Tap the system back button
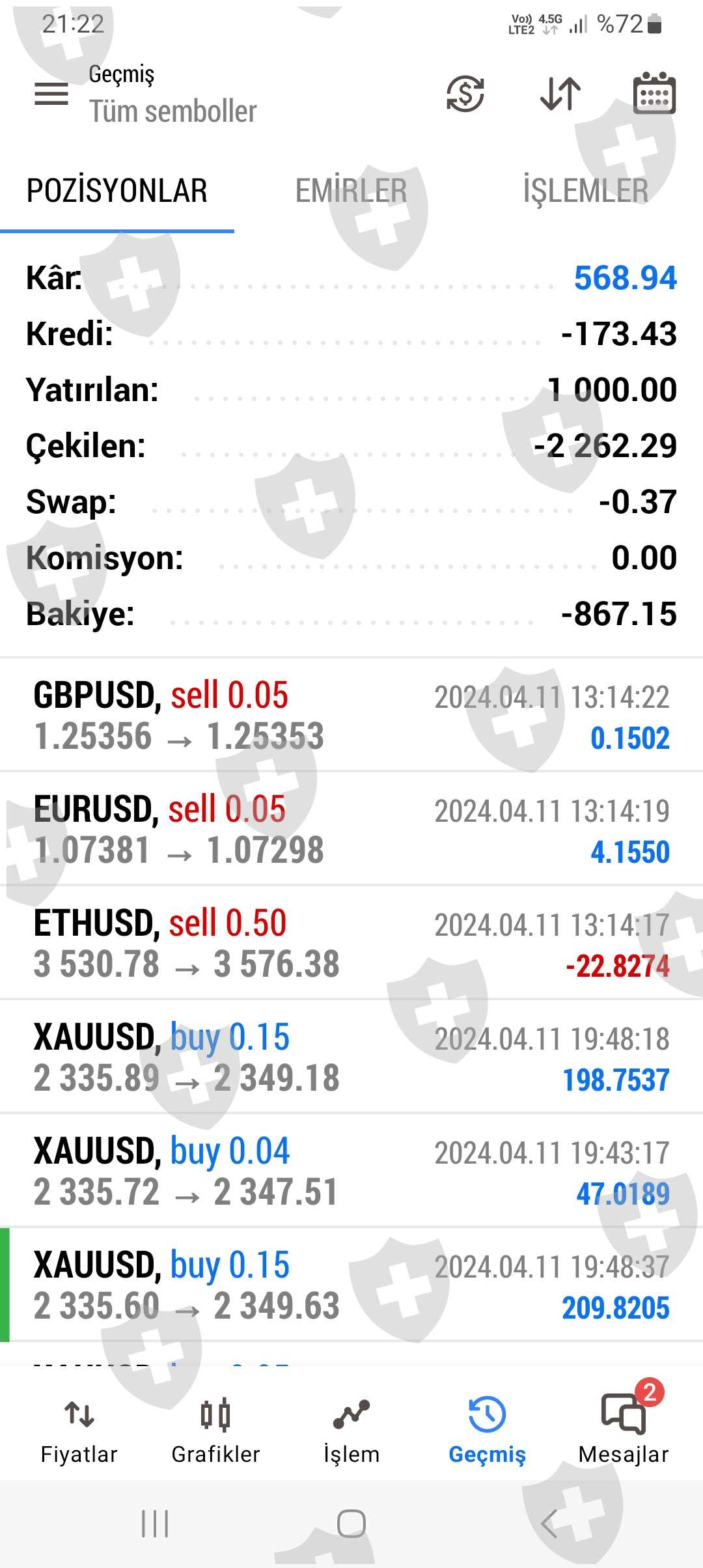Viewport: 703px width, 1568px height. coord(548,1524)
